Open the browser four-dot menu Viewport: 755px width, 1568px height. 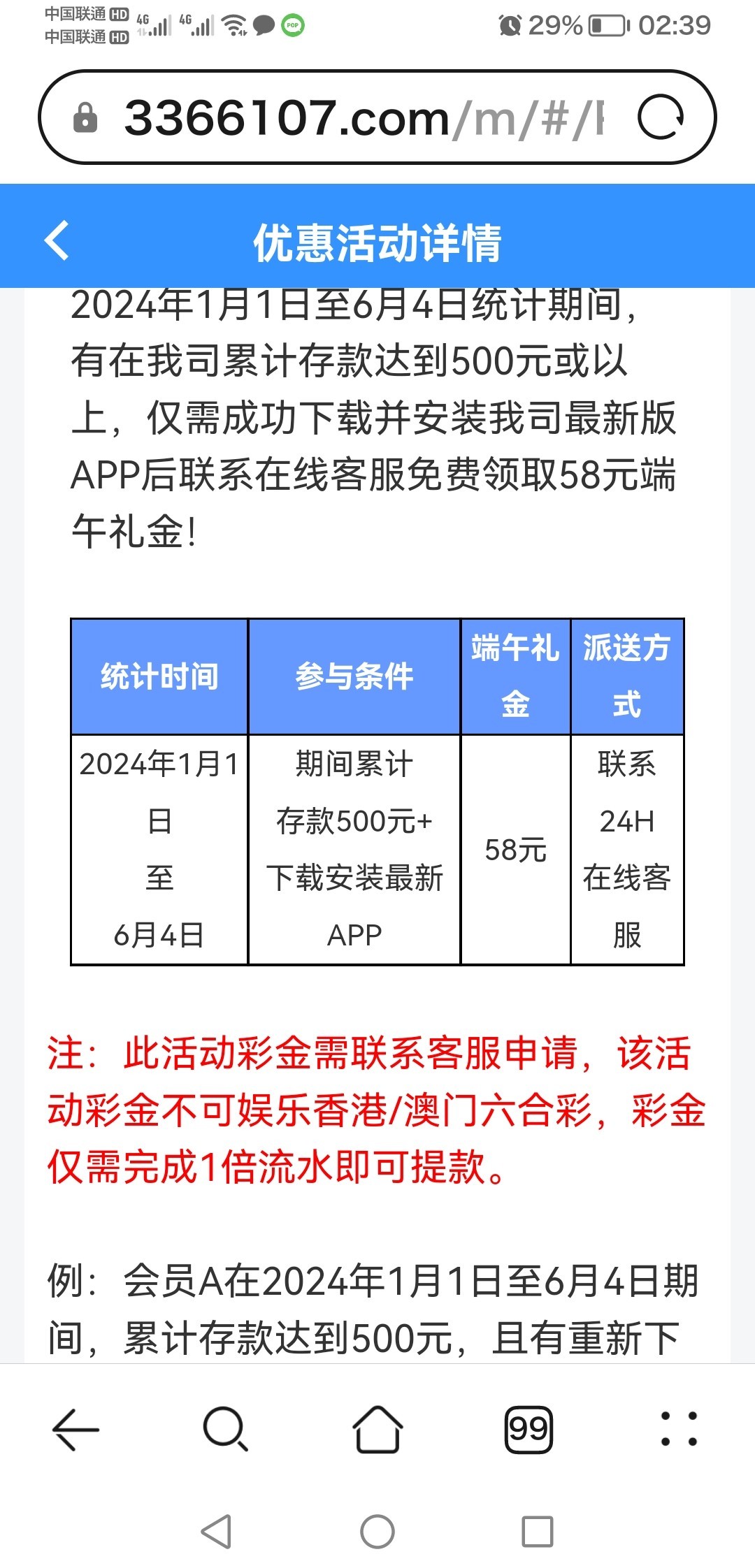point(679,1430)
